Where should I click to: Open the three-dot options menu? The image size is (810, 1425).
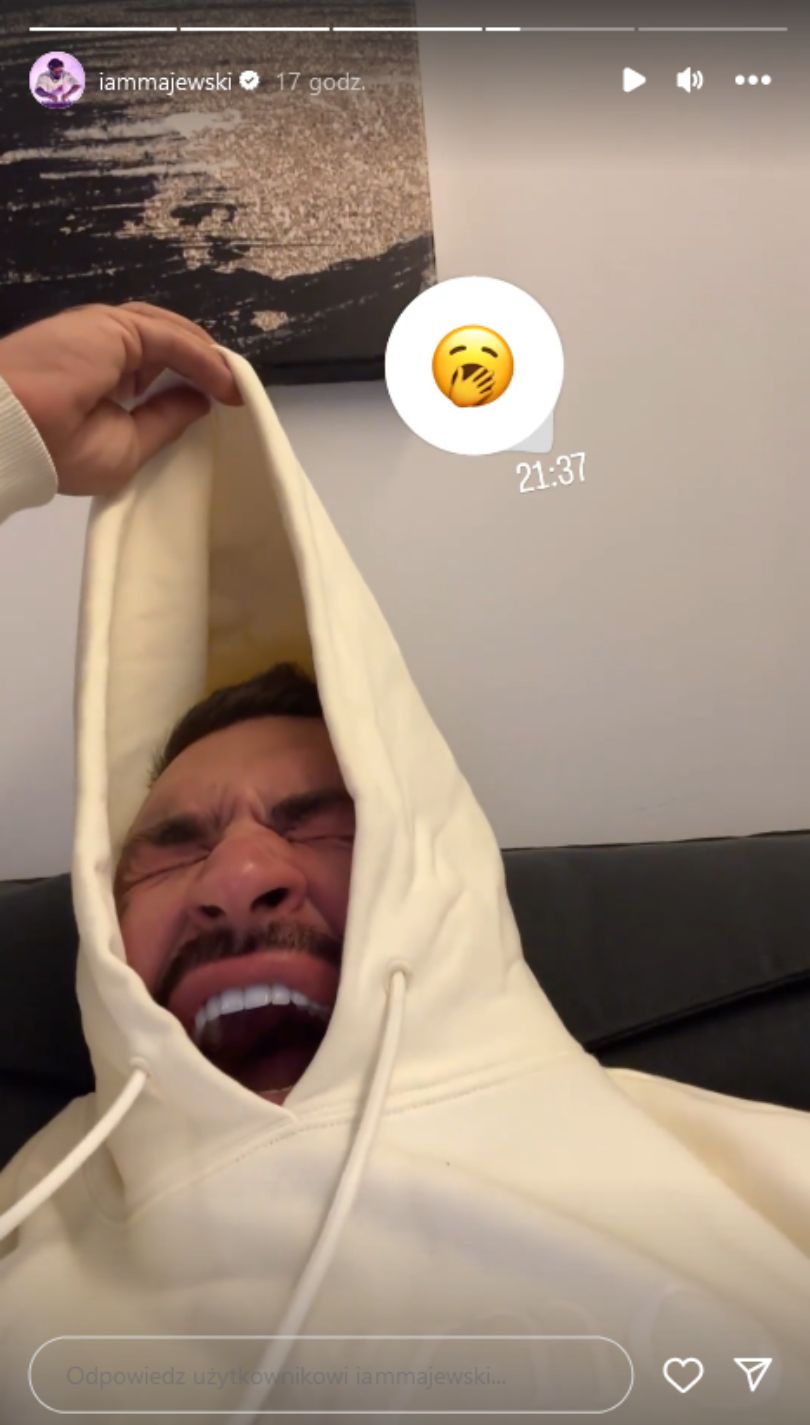(752, 80)
